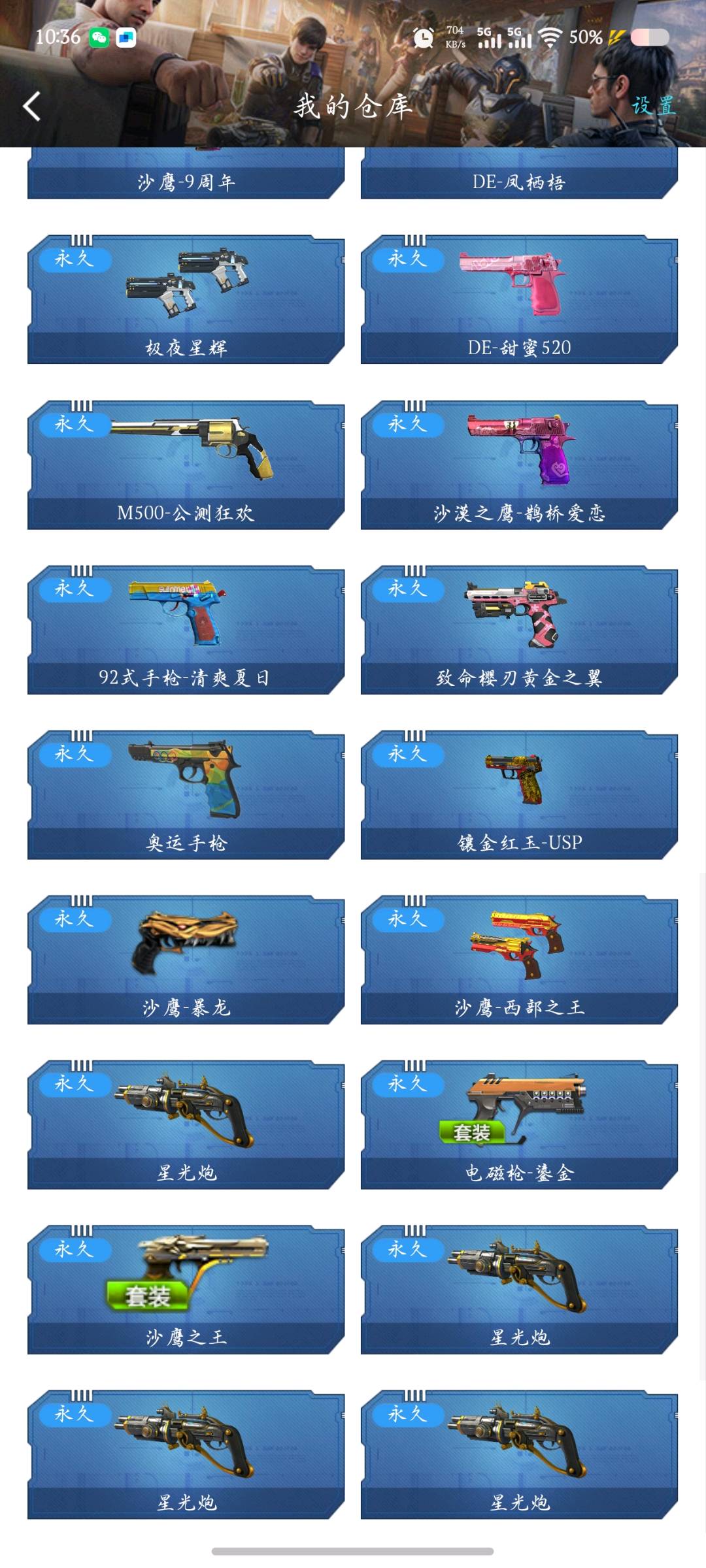View the 镶金红玉-USP item
The height and width of the screenshot is (1568, 706).
pos(519,795)
